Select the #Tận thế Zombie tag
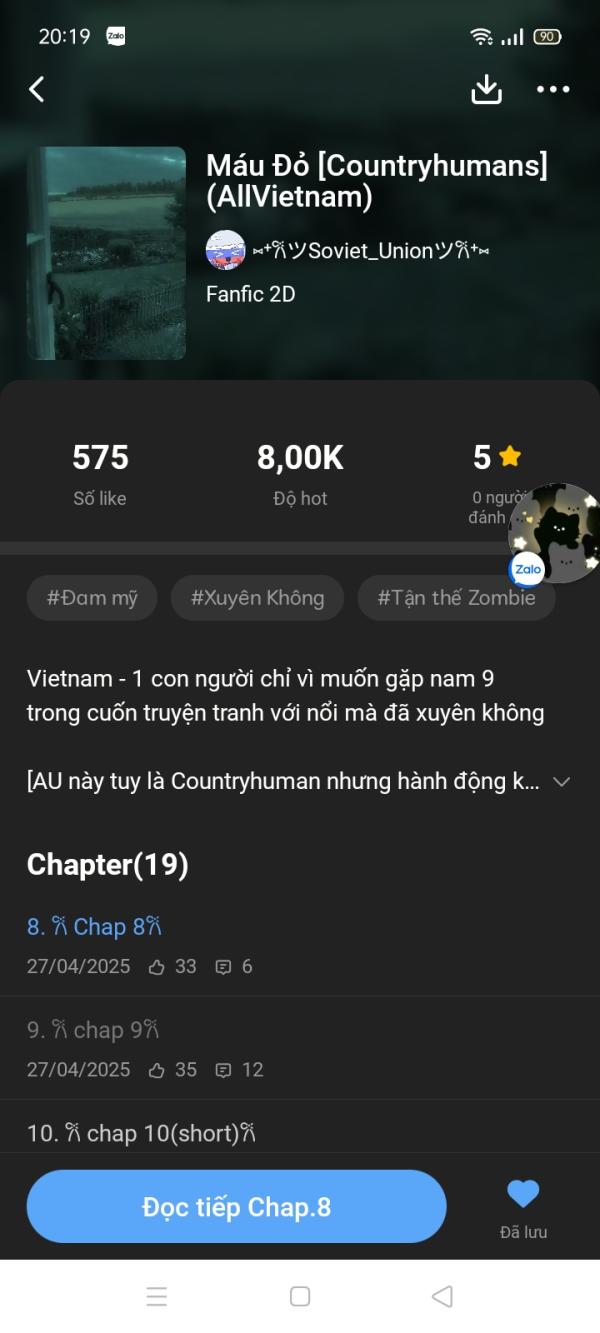 (x=456, y=598)
